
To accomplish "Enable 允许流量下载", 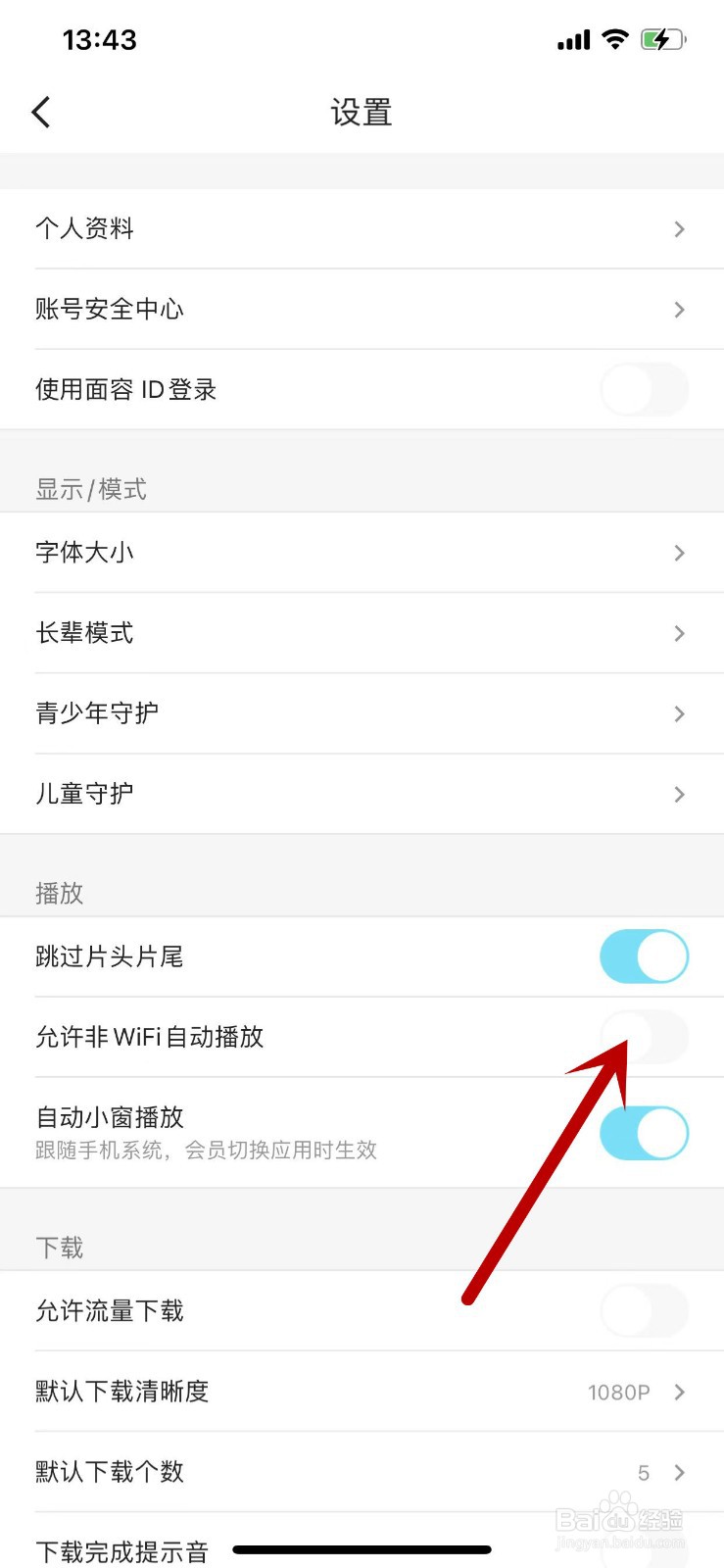I will coord(643,1311).
